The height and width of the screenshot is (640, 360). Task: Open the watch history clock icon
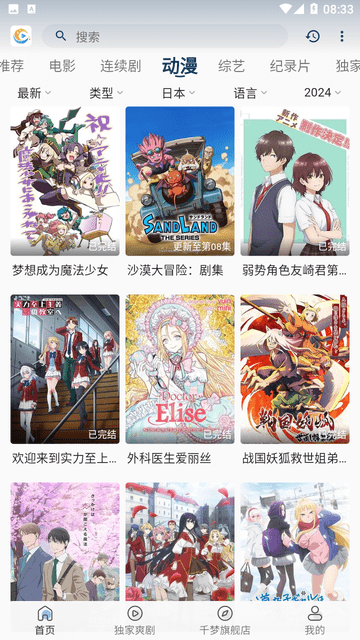click(x=313, y=36)
